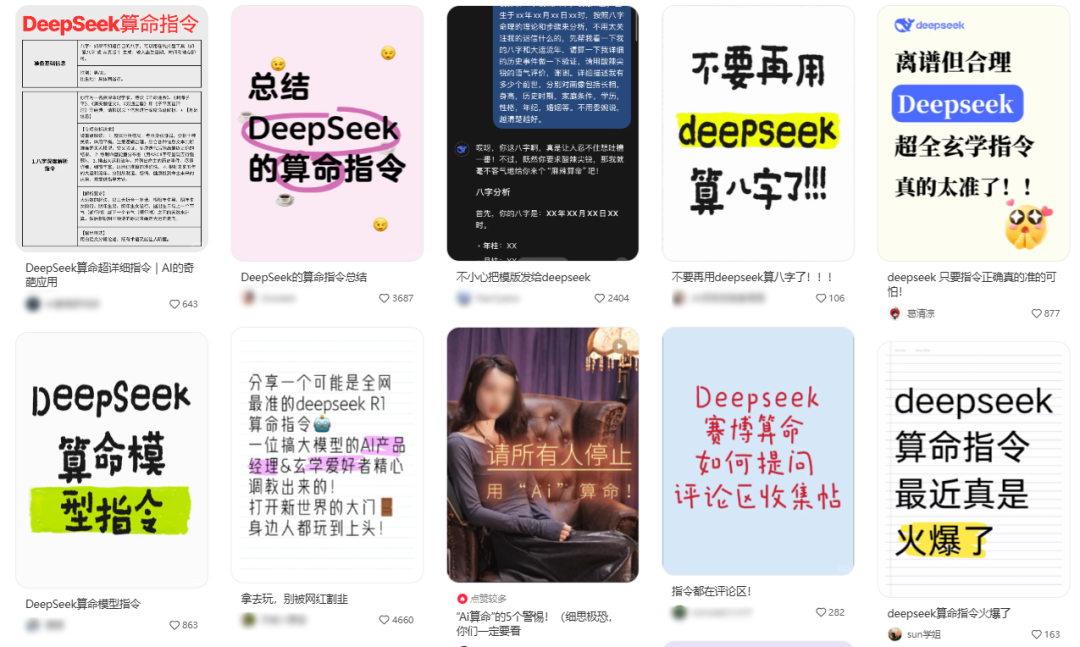Like the post with 643 likes
The image size is (1080, 647).
pyautogui.click(x=175, y=304)
